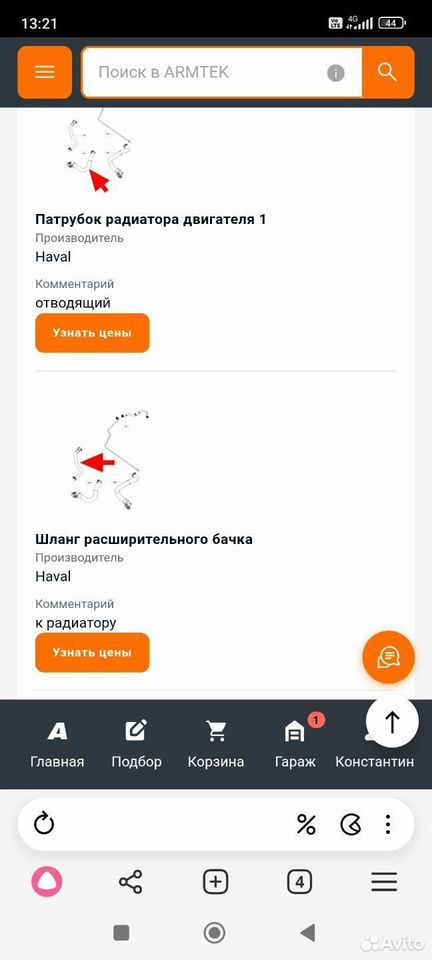Open the Гараж tab

296,745
